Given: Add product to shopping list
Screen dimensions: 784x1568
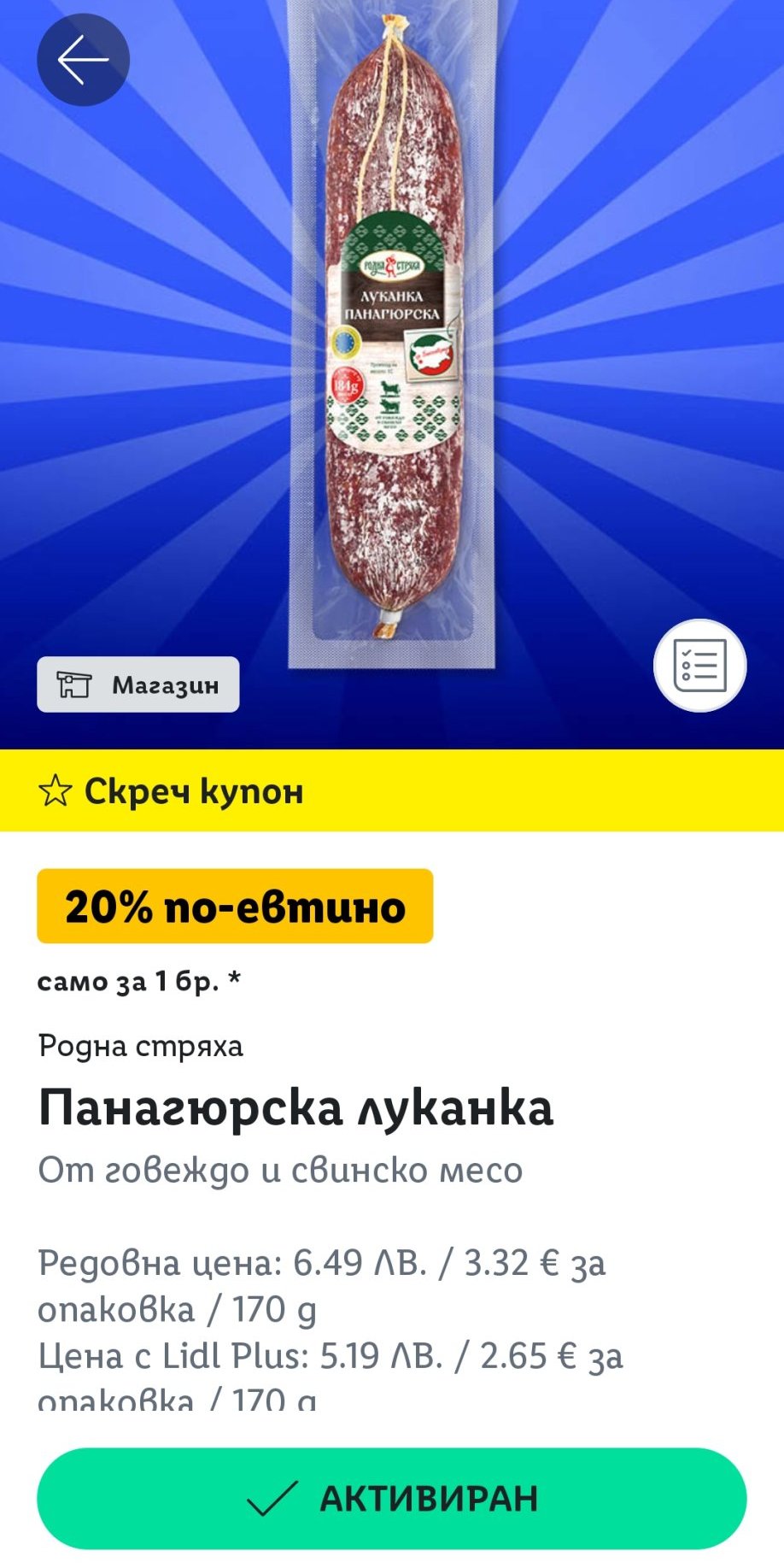Looking at the screenshot, I should [x=699, y=665].
